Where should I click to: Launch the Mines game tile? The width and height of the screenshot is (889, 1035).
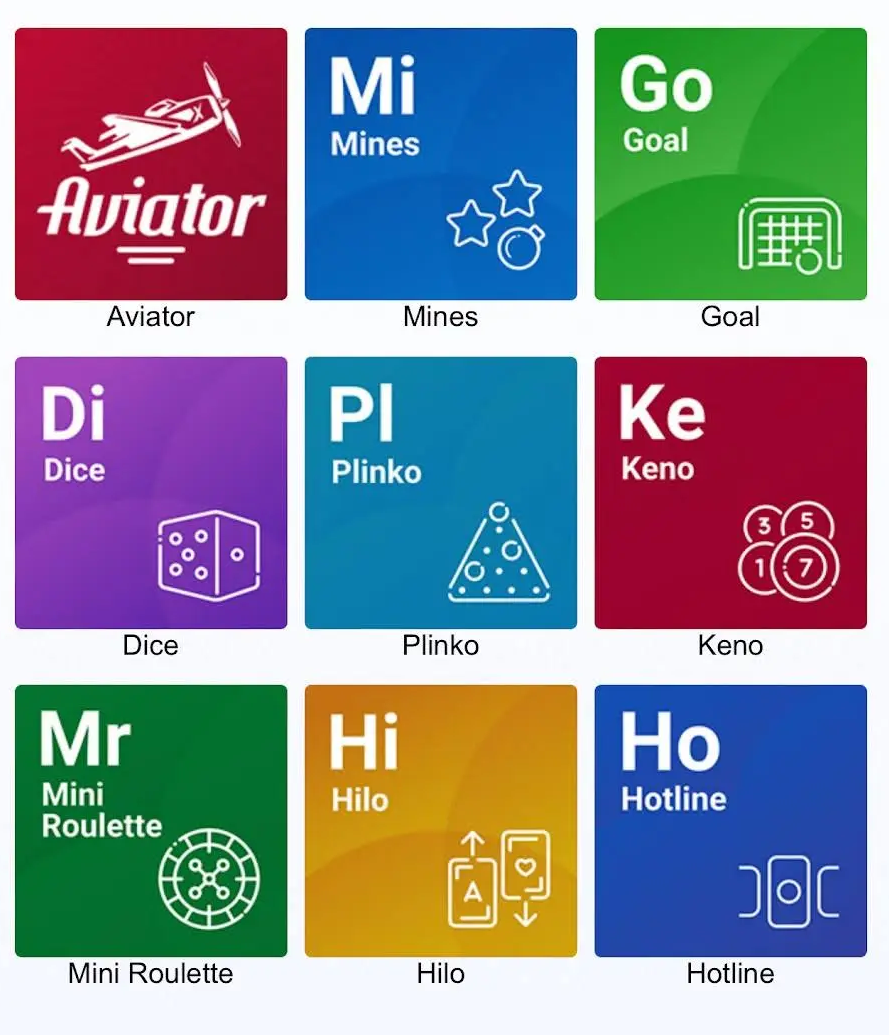441,164
